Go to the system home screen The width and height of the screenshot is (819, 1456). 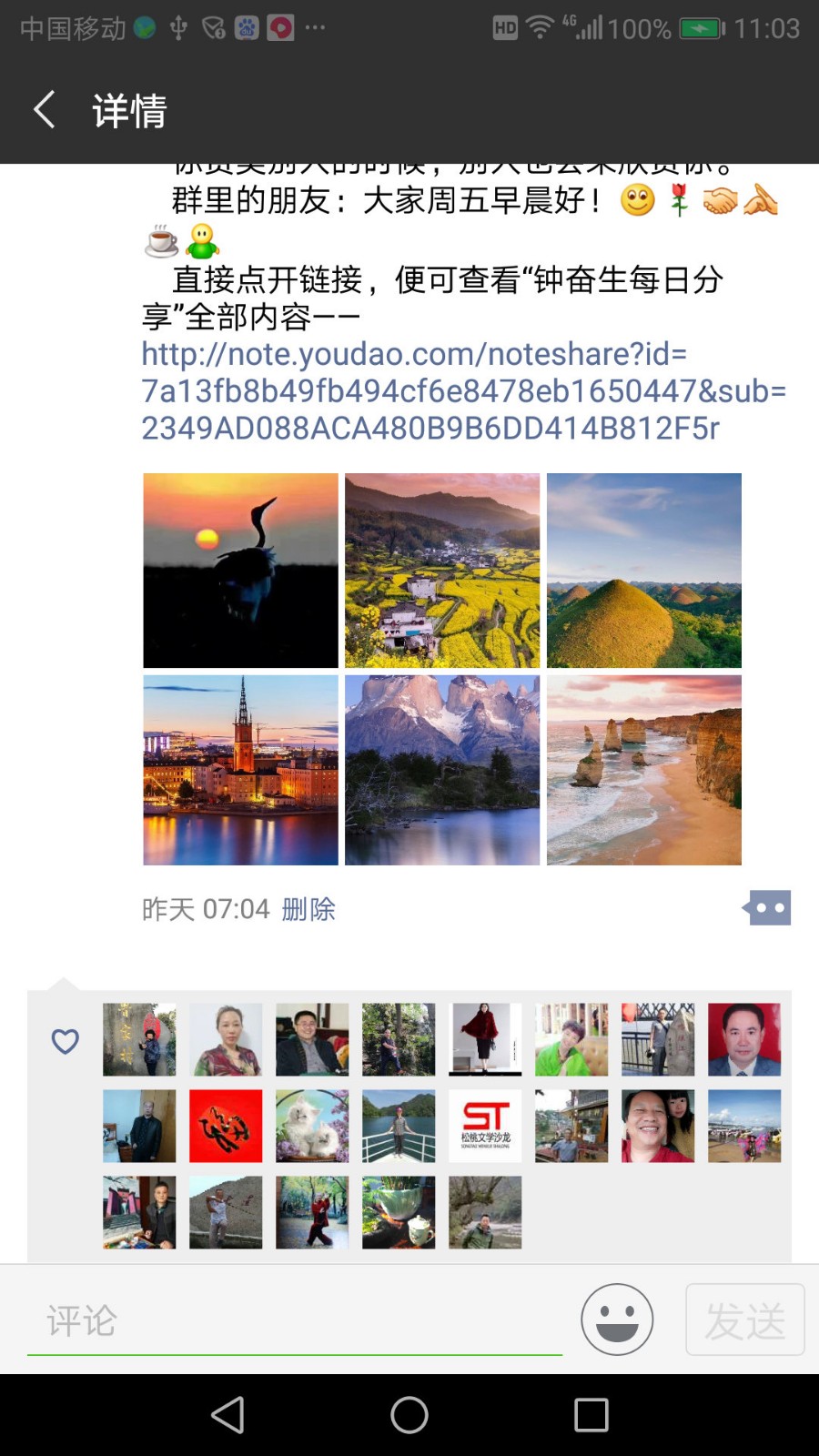[x=409, y=1415]
